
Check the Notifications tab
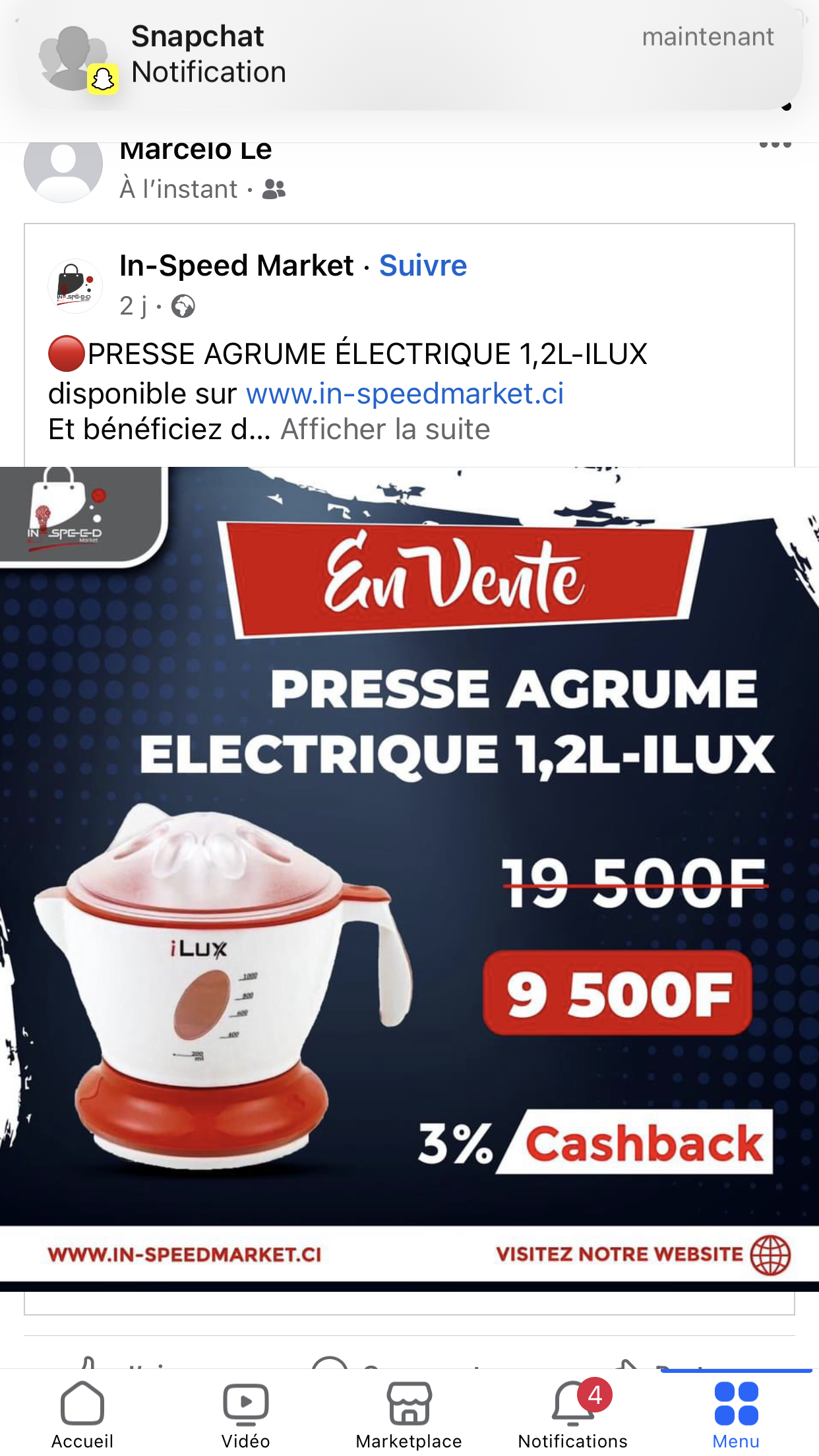573,1414
